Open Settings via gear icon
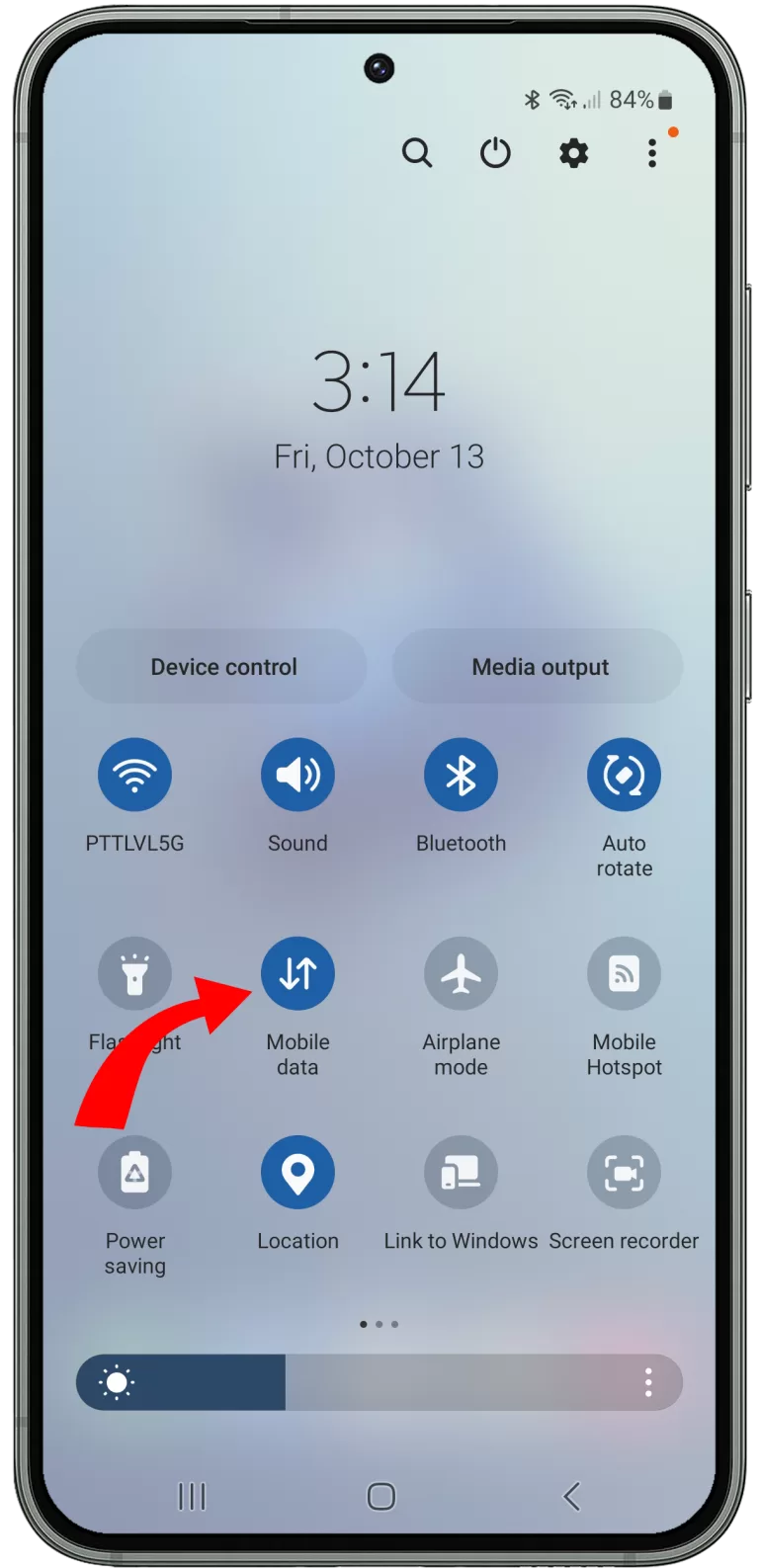The width and height of the screenshot is (759, 1568). click(573, 153)
